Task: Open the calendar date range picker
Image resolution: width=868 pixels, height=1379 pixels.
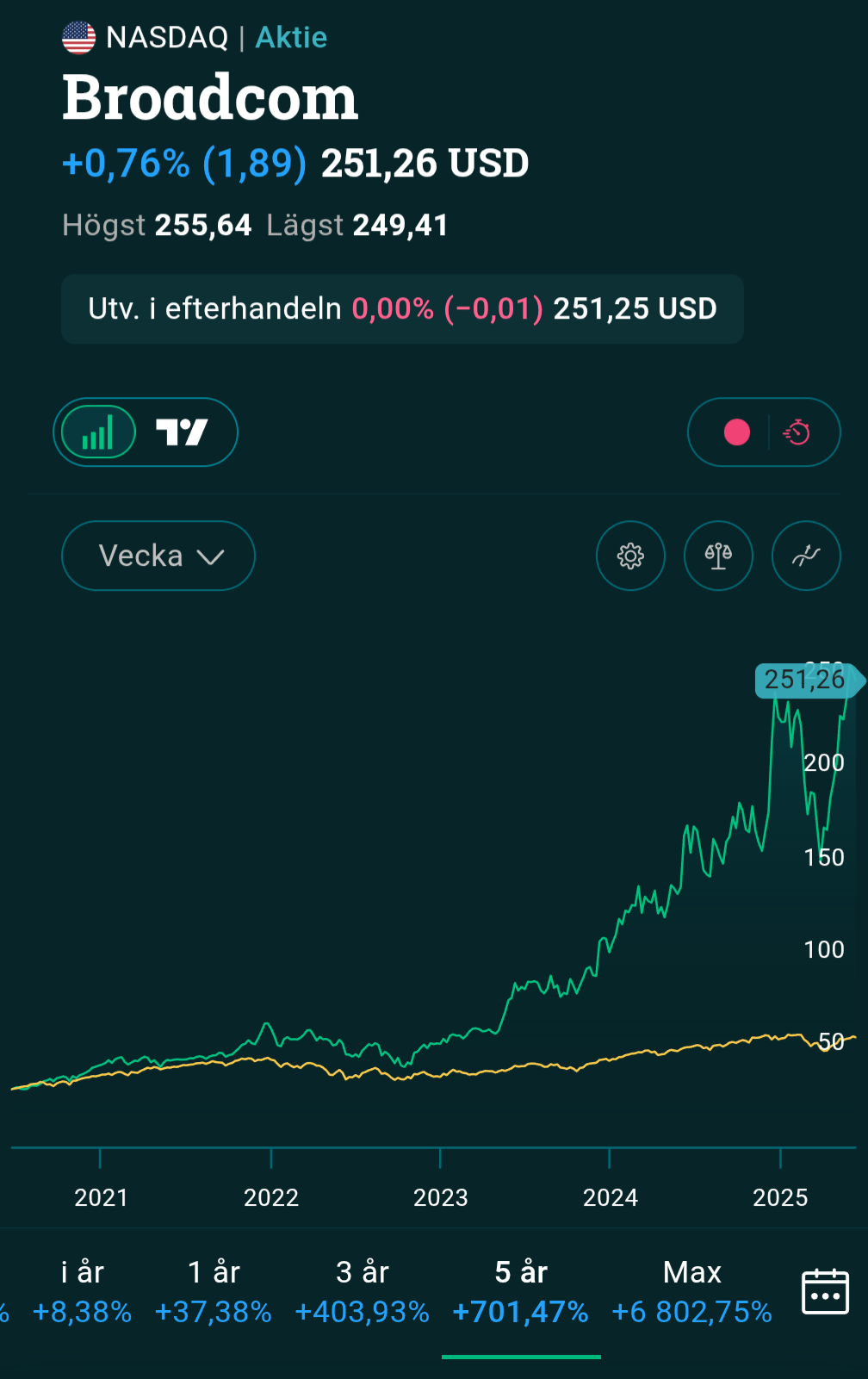Action: tap(825, 1291)
